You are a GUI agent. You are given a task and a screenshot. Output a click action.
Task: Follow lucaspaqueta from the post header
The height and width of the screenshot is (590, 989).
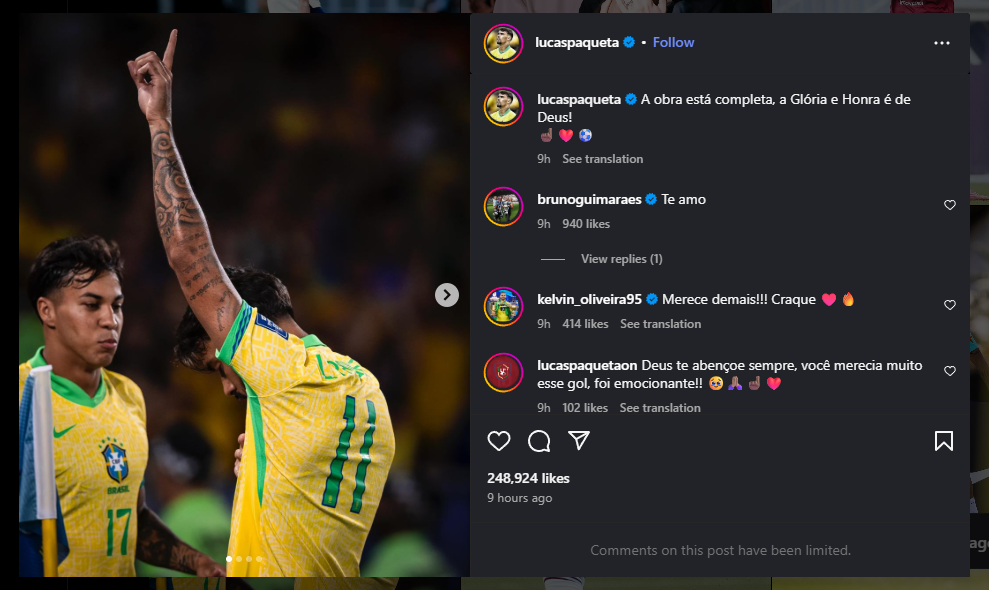coord(673,42)
